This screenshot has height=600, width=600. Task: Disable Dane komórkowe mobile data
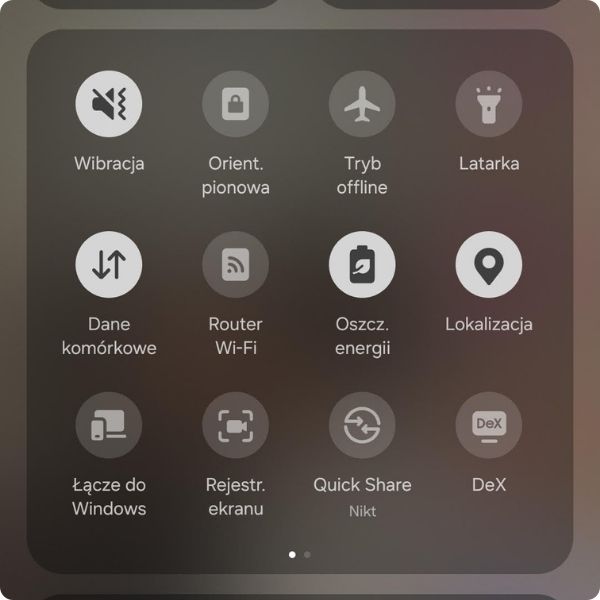[109, 265]
